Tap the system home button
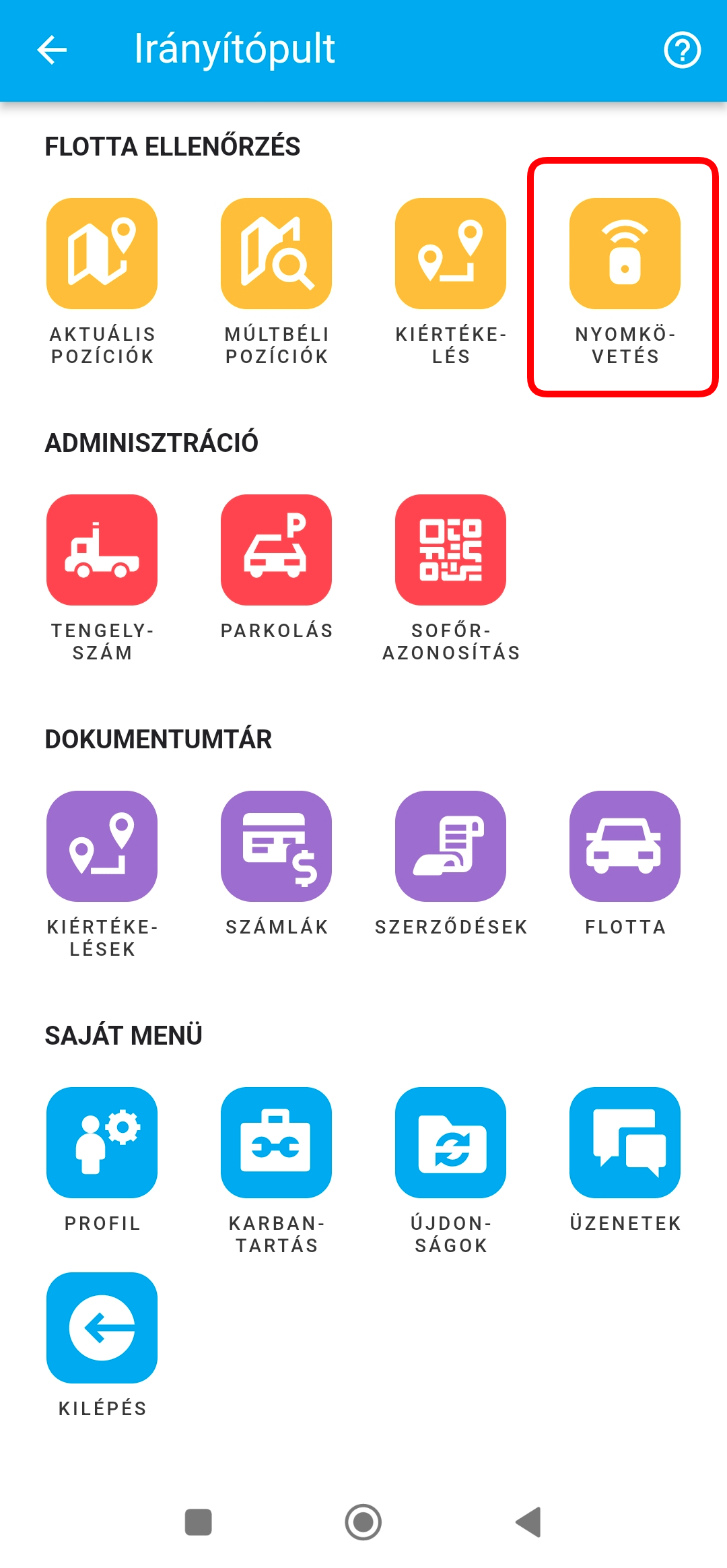Image resolution: width=727 pixels, height=1568 pixels. tap(363, 1522)
